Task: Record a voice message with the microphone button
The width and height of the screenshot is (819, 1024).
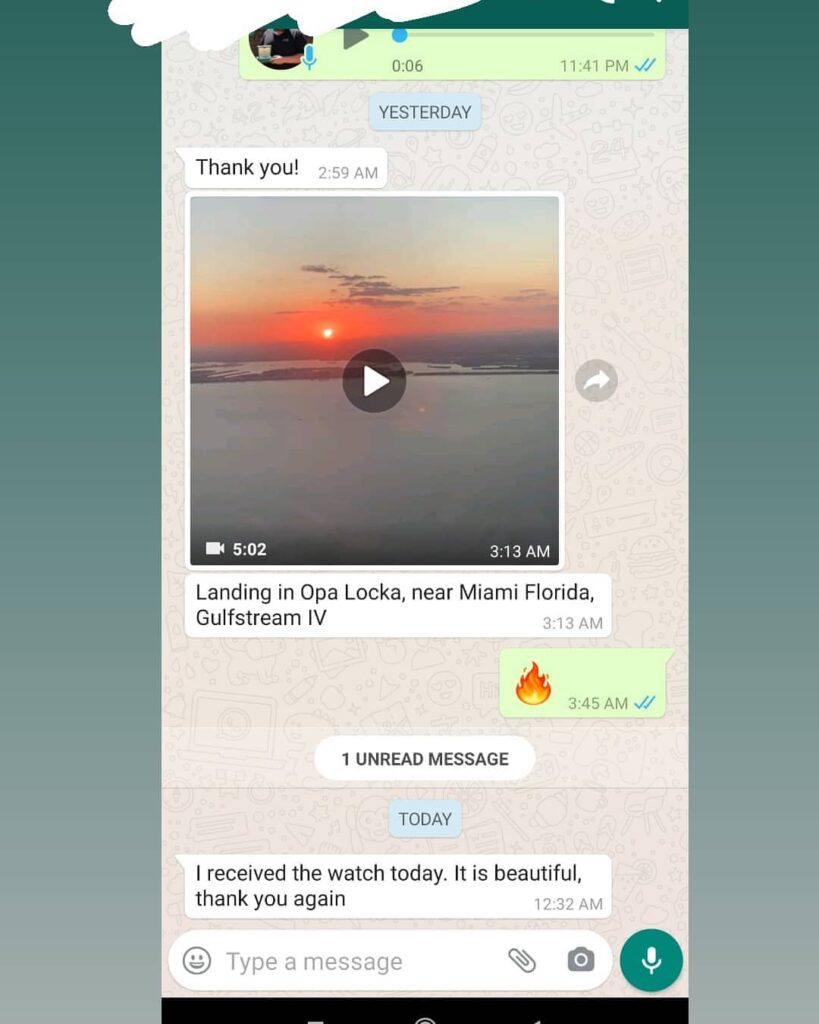Action: tap(651, 961)
